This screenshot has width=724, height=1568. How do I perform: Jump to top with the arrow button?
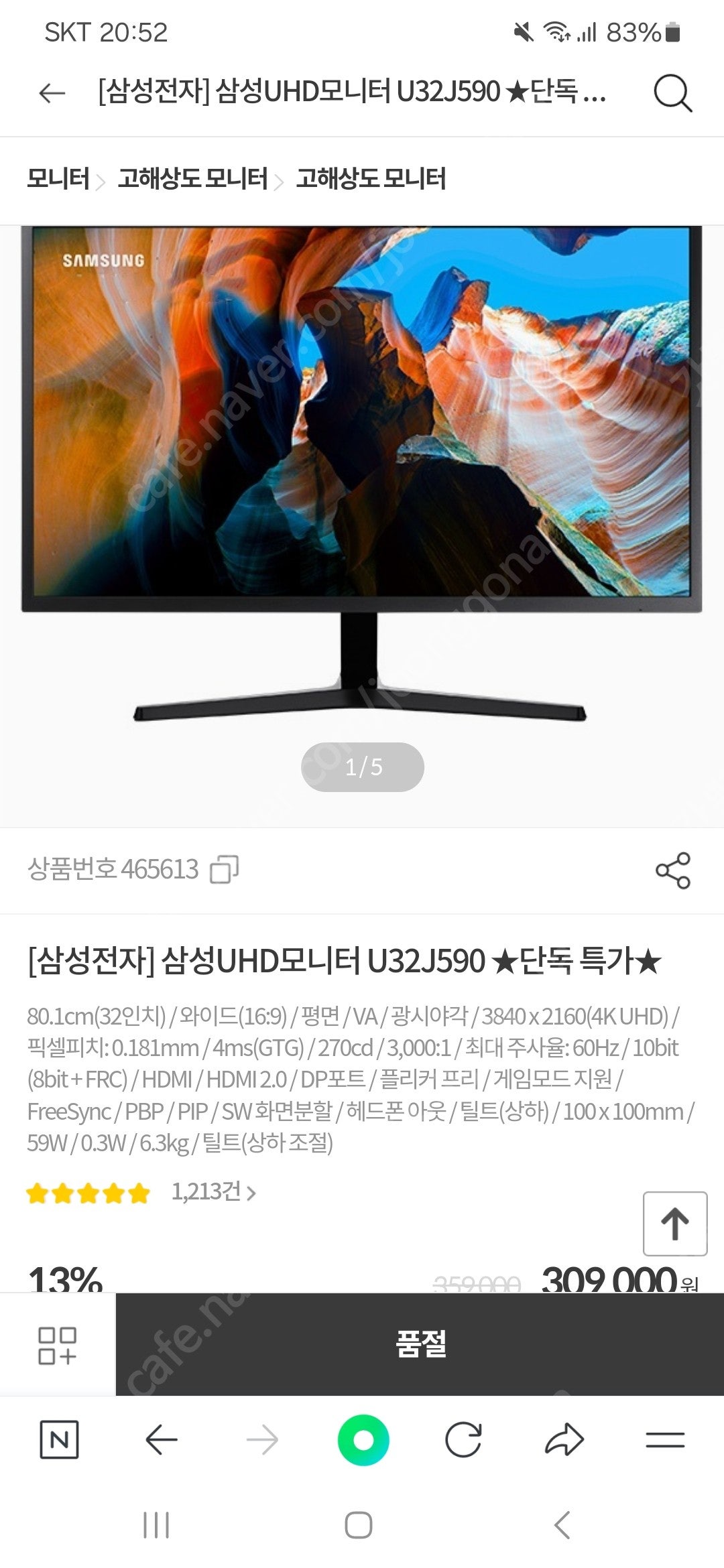(675, 1224)
